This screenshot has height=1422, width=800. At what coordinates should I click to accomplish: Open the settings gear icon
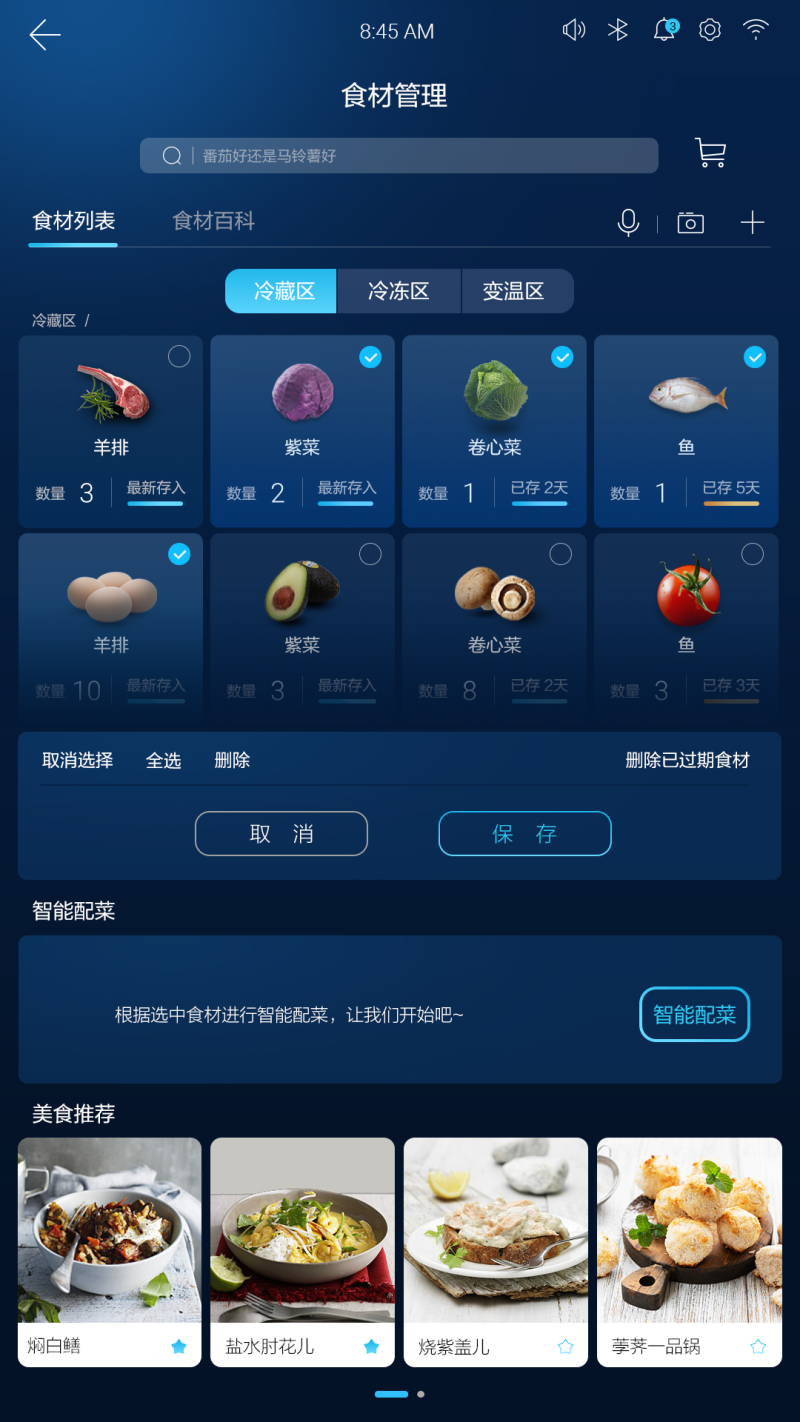tap(710, 30)
